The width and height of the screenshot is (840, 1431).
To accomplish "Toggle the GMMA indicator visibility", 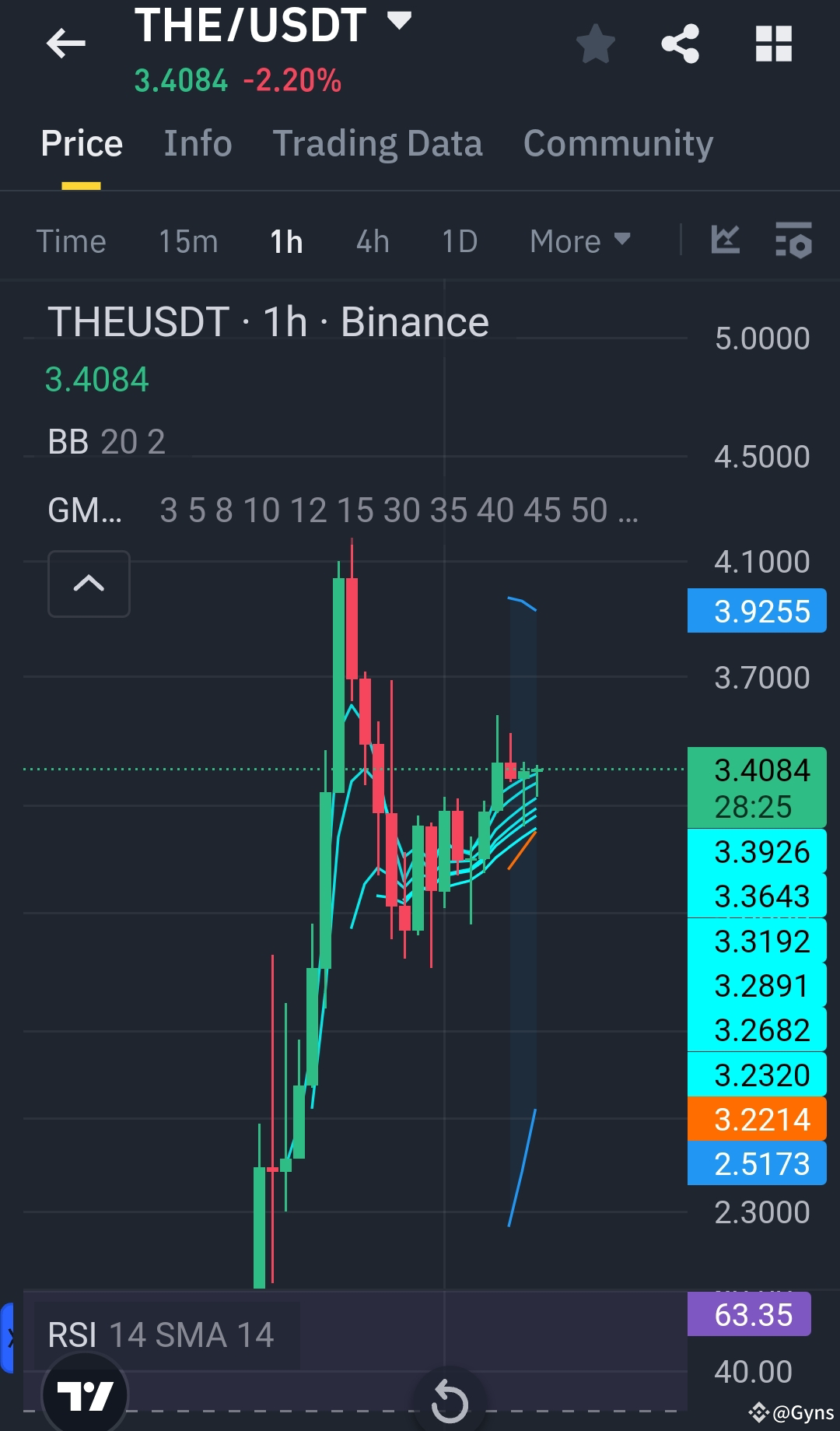I will [84, 510].
